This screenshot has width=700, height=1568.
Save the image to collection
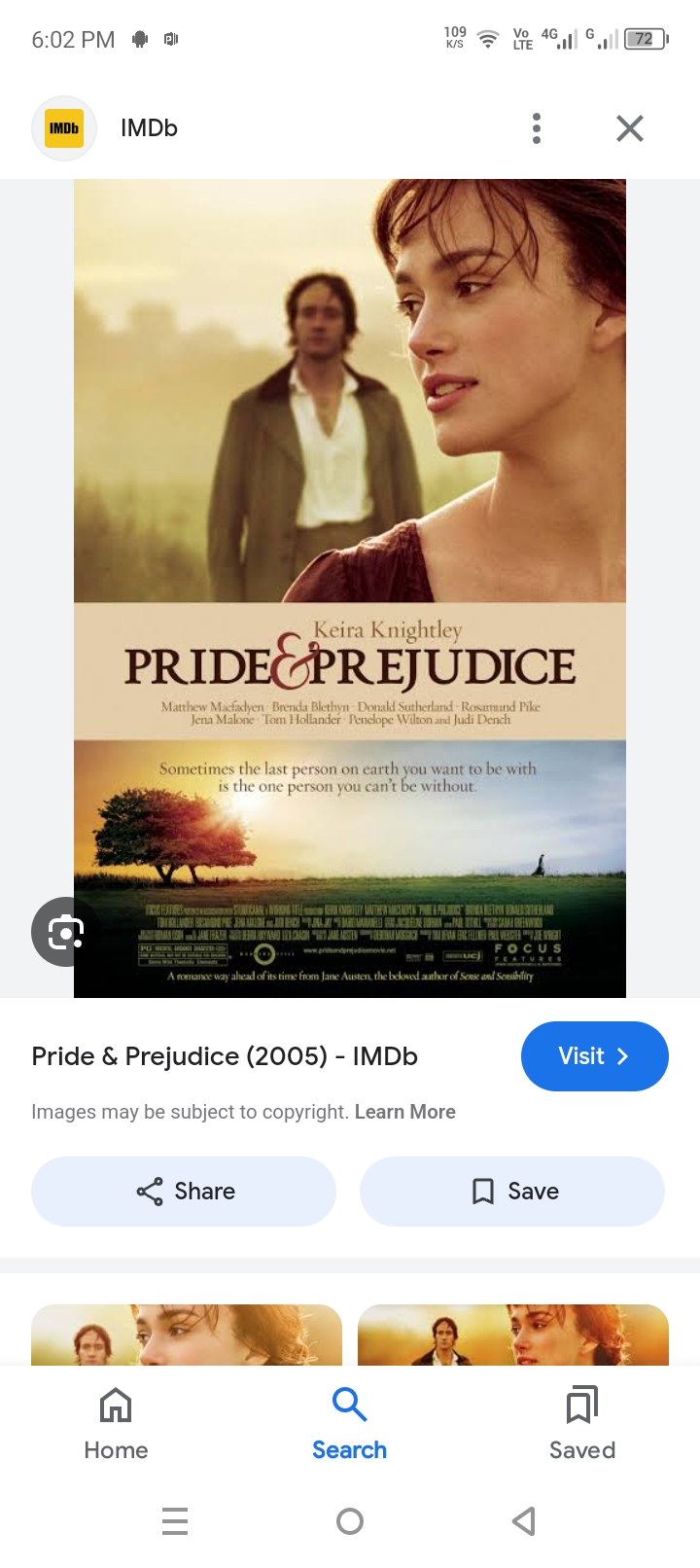pos(512,1192)
